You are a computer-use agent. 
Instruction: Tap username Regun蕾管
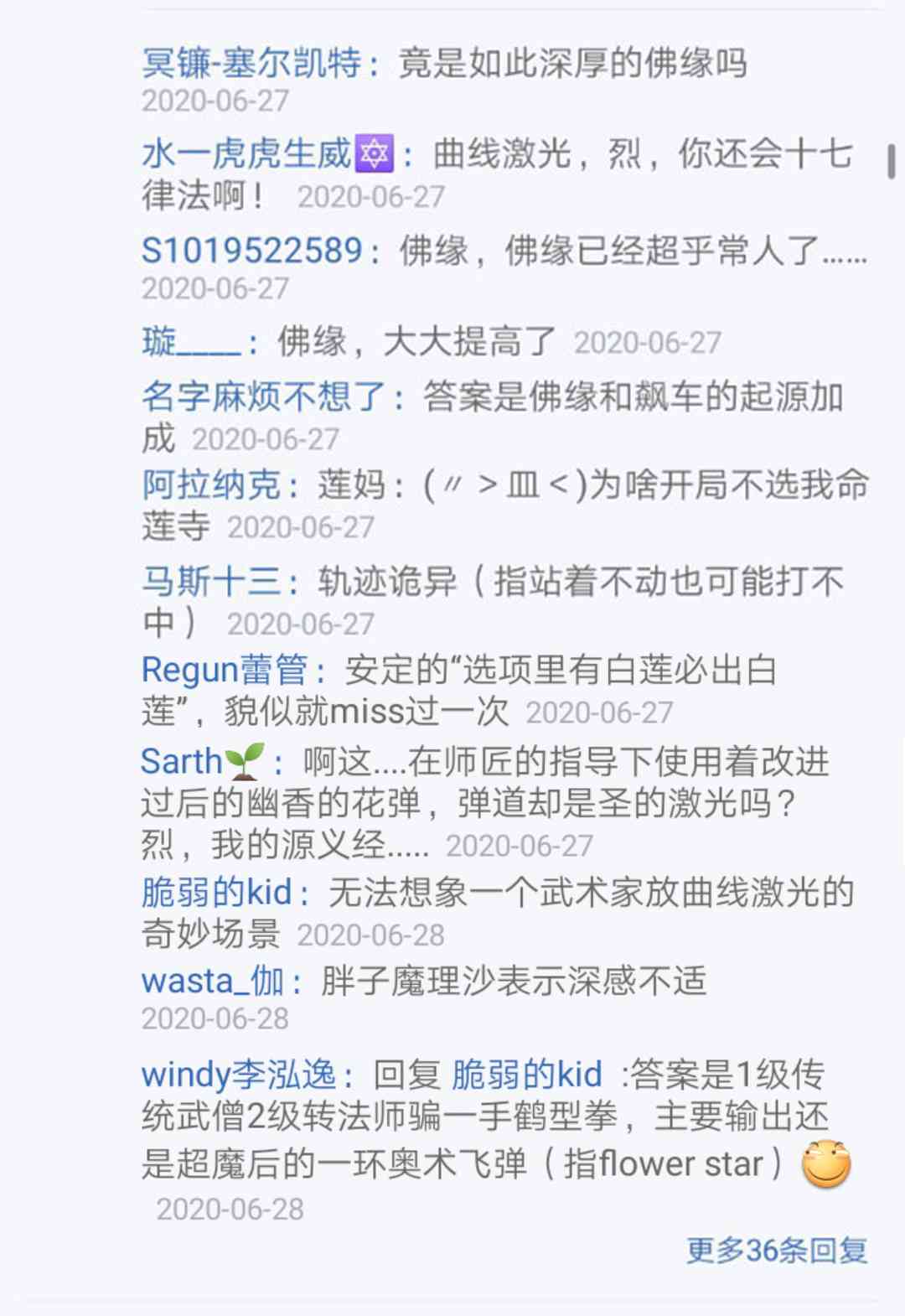pos(225,670)
